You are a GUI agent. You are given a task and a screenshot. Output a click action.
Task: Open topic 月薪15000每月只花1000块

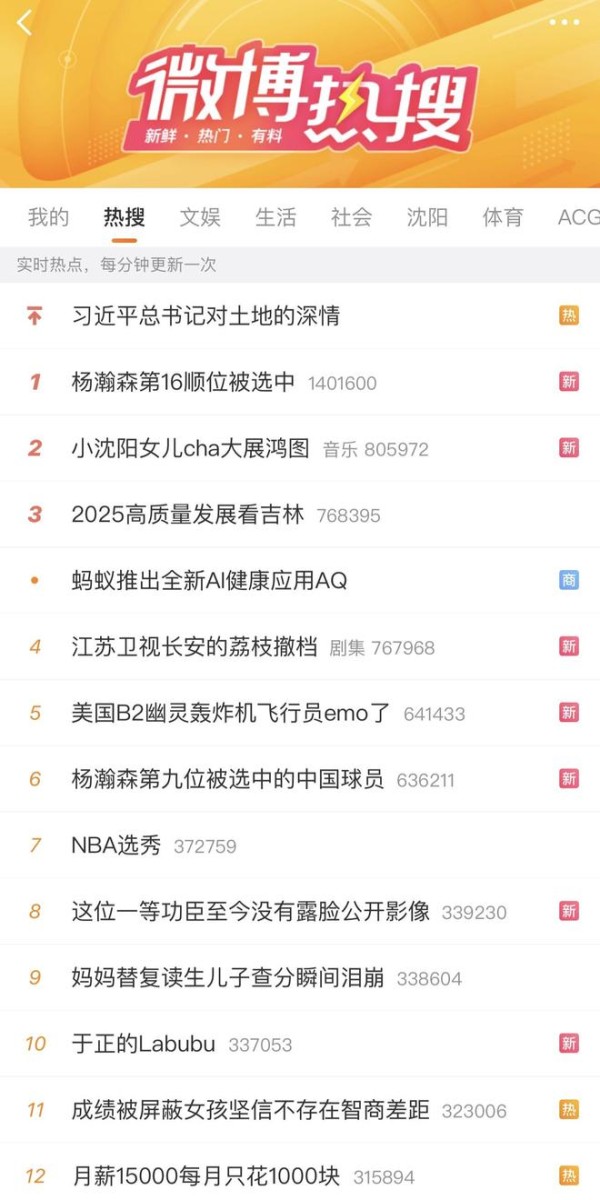[x=300, y=1176]
